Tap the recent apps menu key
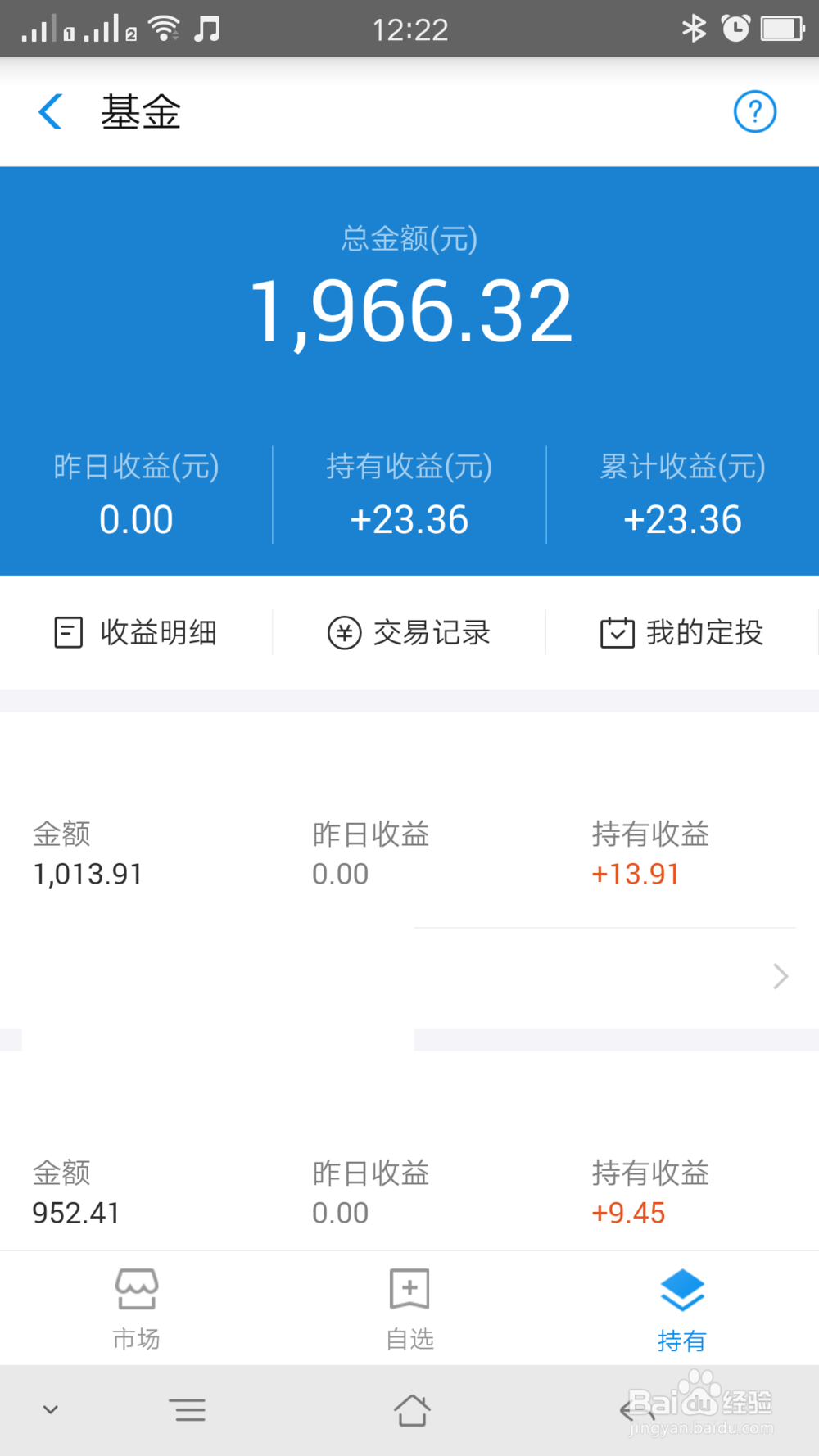Screen dimensions: 819x1456 click(x=188, y=1410)
